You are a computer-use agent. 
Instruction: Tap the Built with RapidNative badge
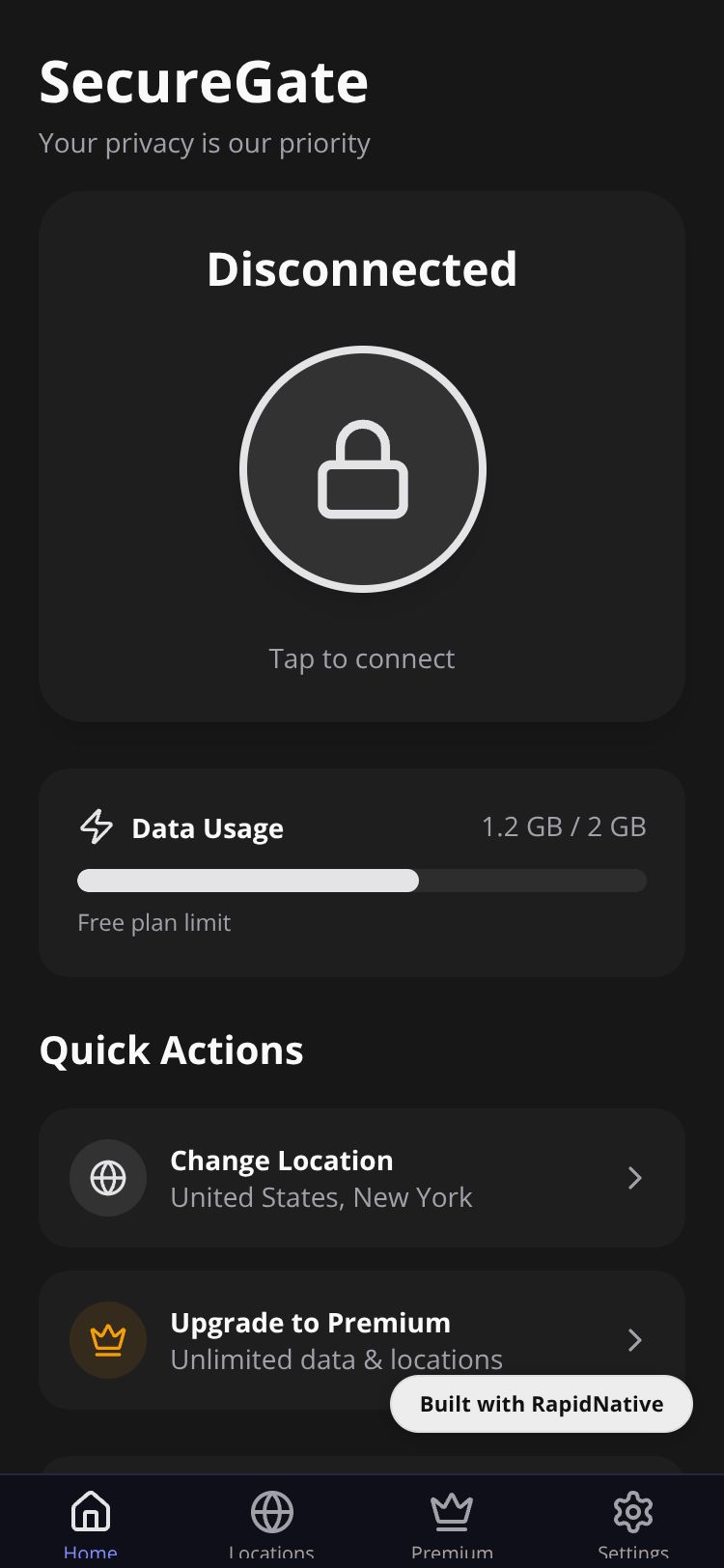pos(542,1404)
